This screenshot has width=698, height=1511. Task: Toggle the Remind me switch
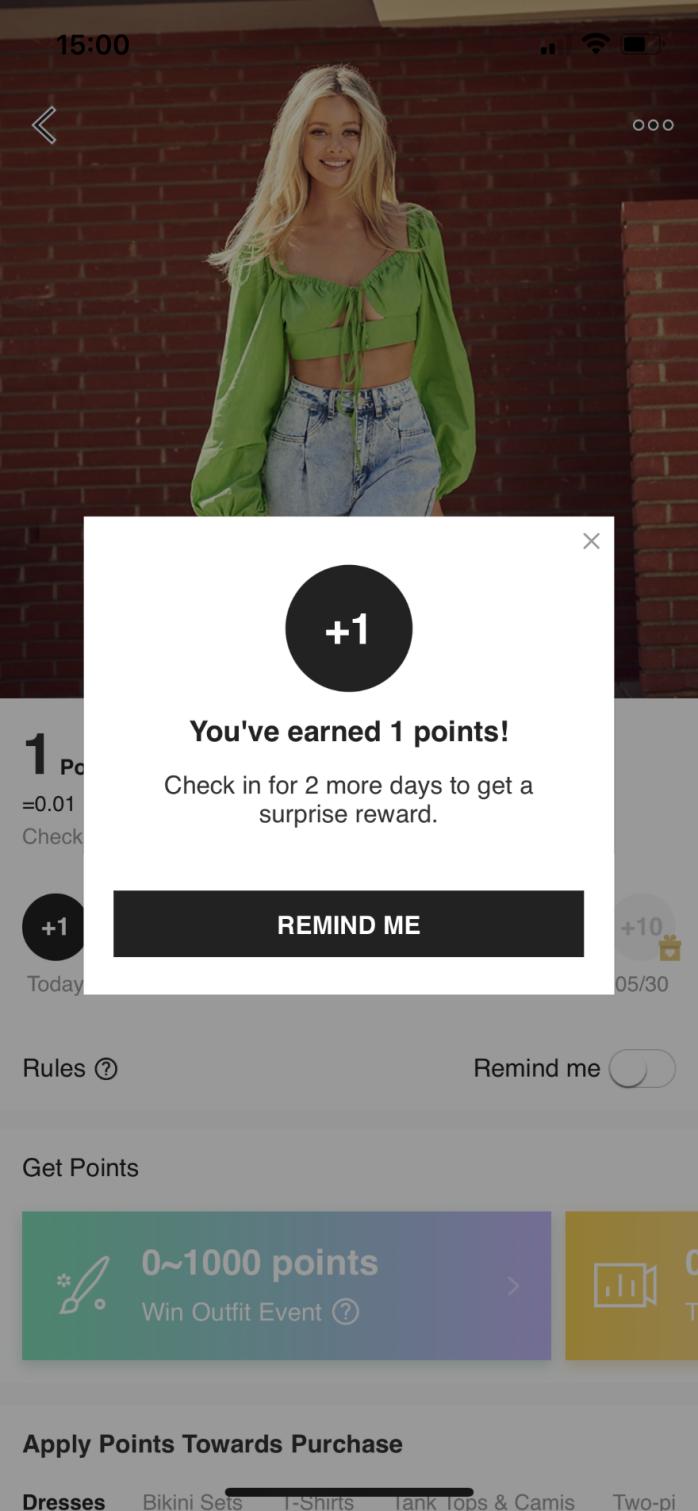[643, 1068]
